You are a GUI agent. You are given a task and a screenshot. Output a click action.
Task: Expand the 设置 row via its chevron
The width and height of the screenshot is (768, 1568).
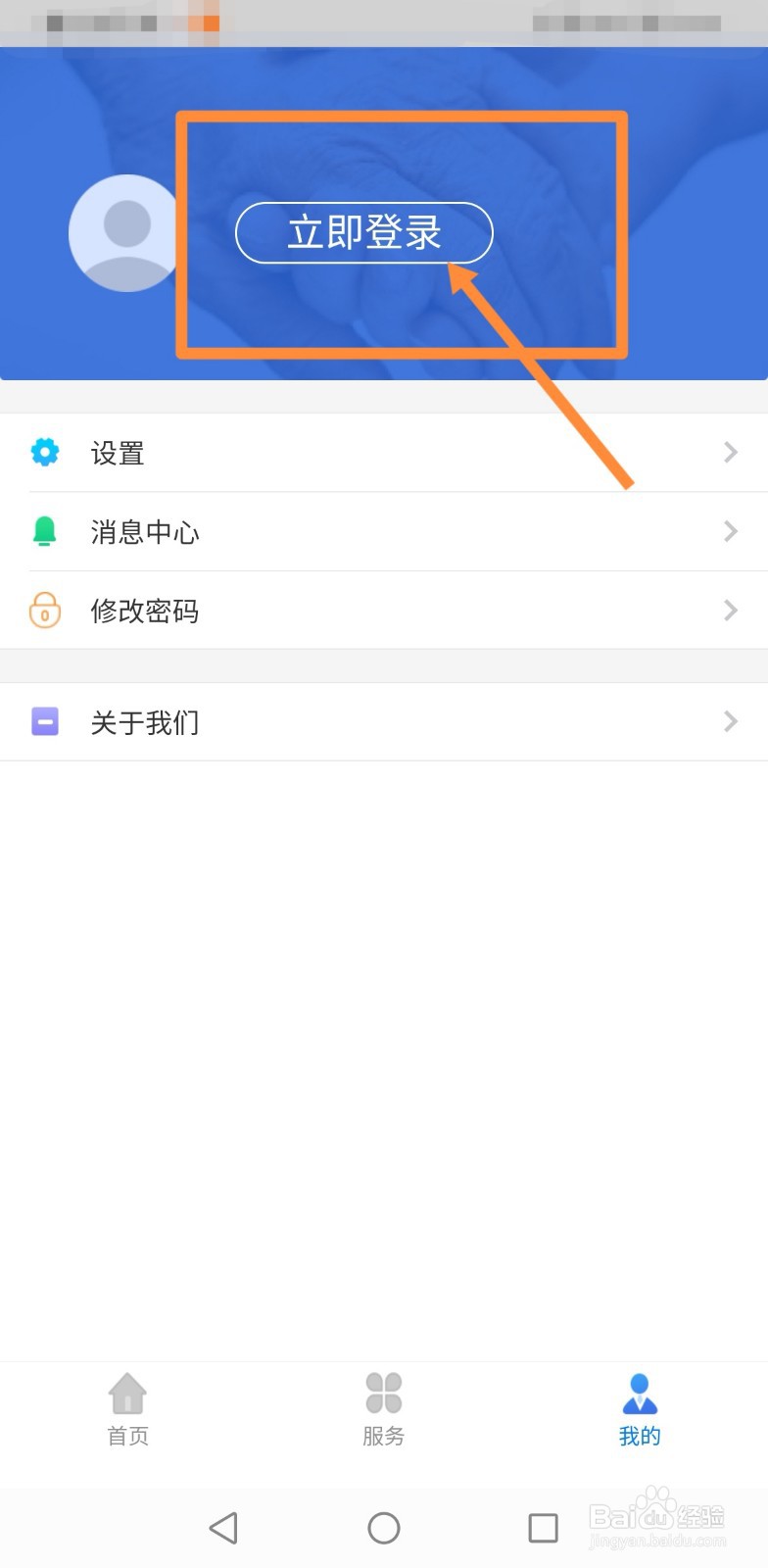[730, 452]
